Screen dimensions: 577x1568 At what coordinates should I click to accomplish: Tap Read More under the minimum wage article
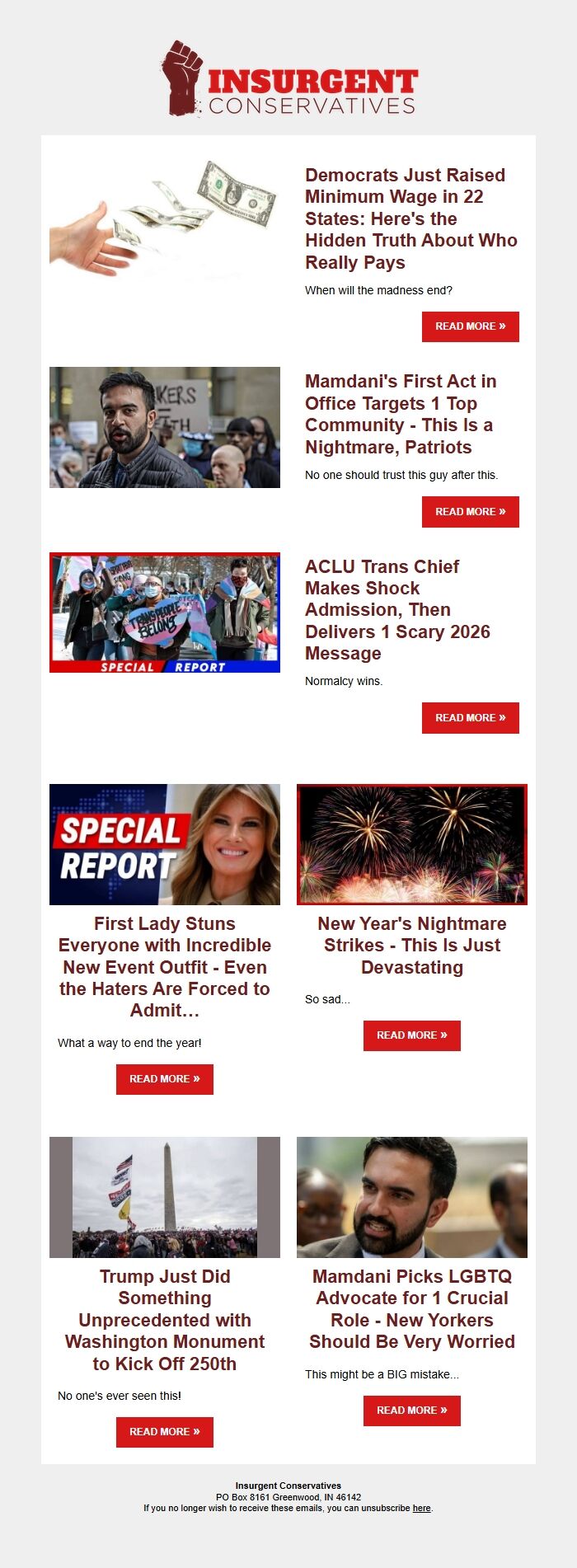470,326
